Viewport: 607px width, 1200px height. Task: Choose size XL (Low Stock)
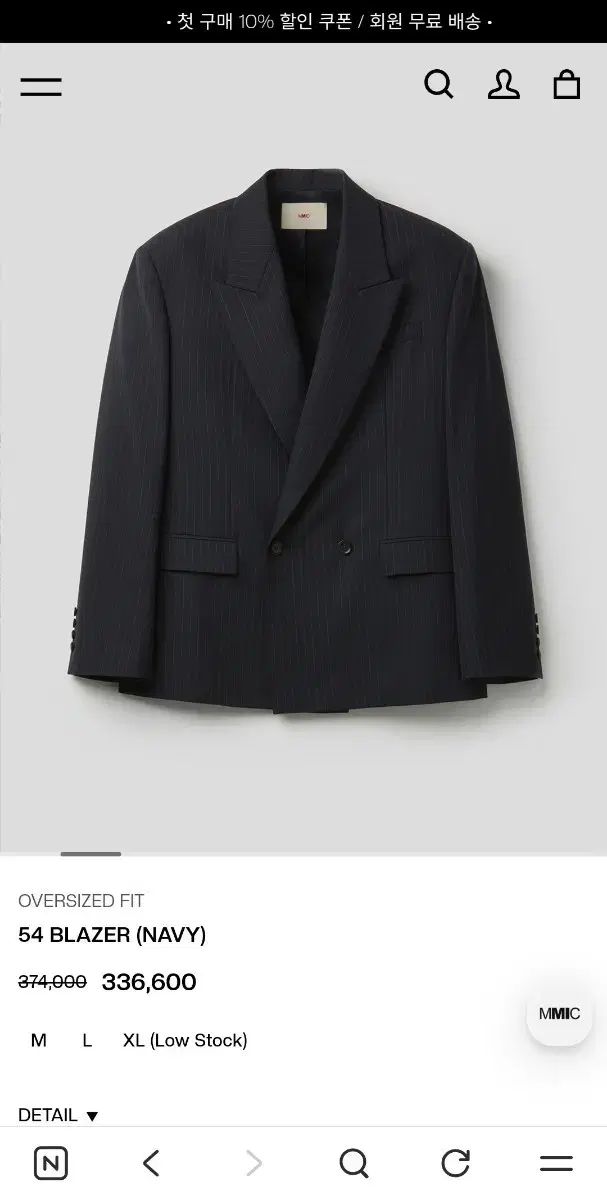pyautogui.click(x=185, y=1040)
